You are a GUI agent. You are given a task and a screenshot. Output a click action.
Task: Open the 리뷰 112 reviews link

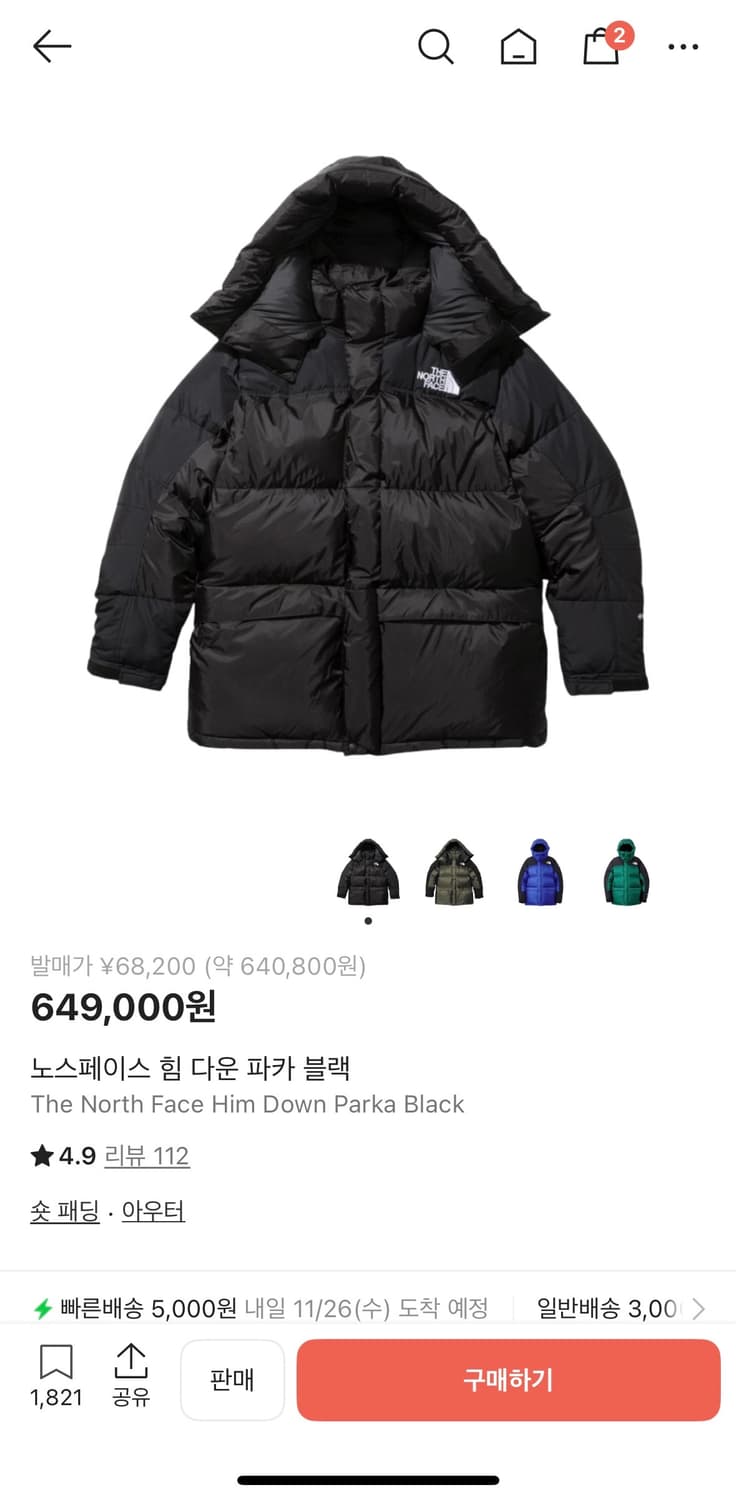click(147, 1155)
